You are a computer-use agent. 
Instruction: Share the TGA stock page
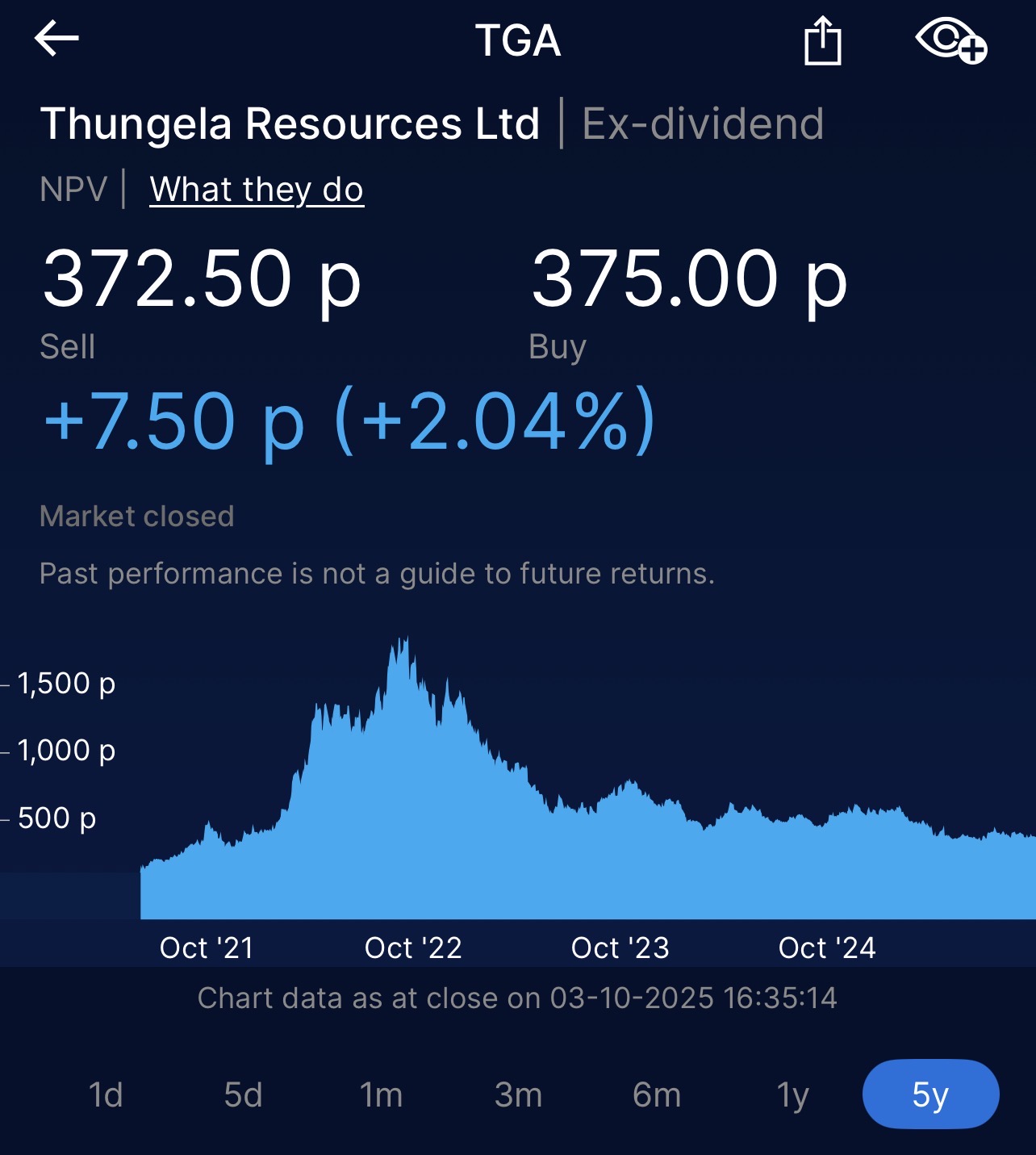[822, 40]
